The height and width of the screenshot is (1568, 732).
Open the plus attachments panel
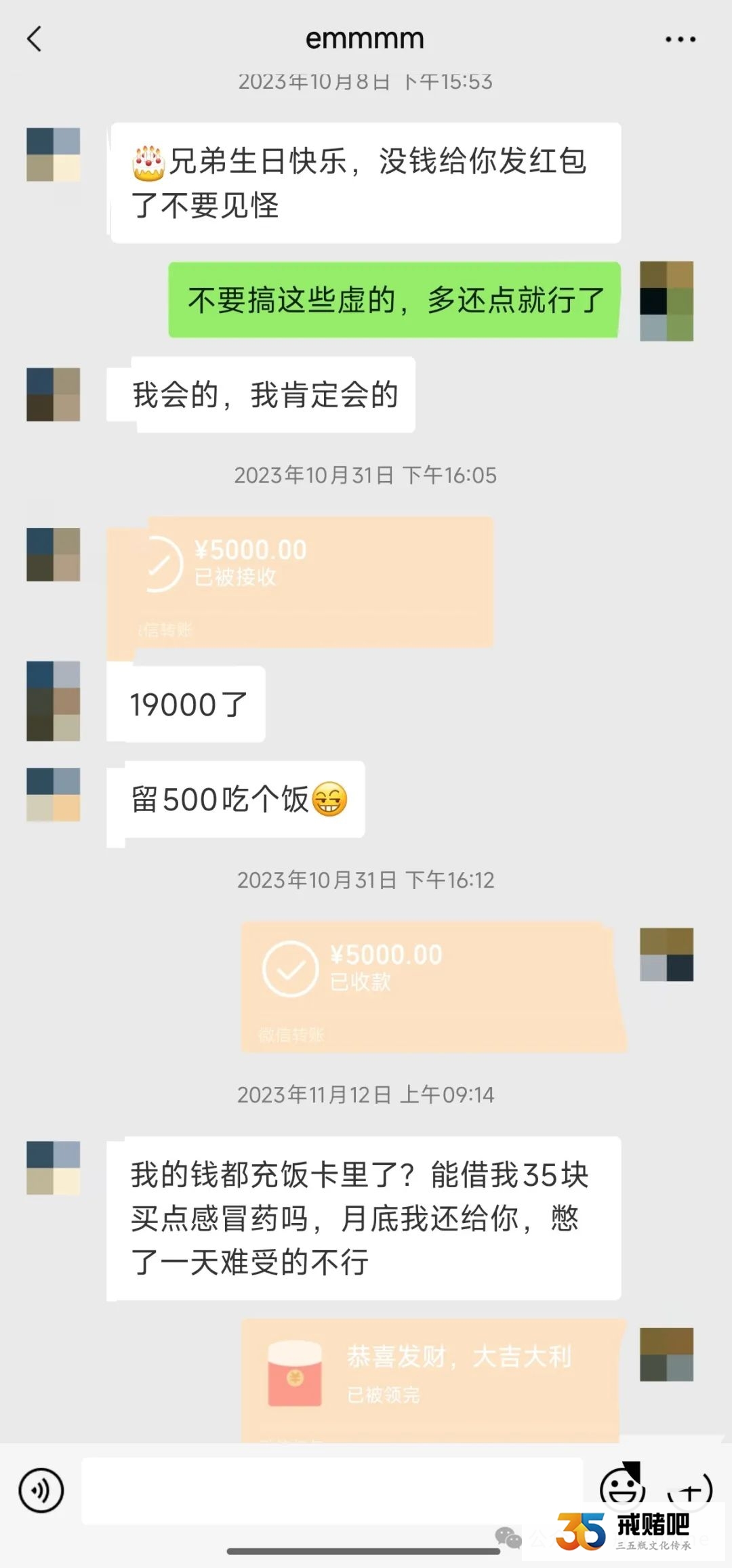point(690,1489)
